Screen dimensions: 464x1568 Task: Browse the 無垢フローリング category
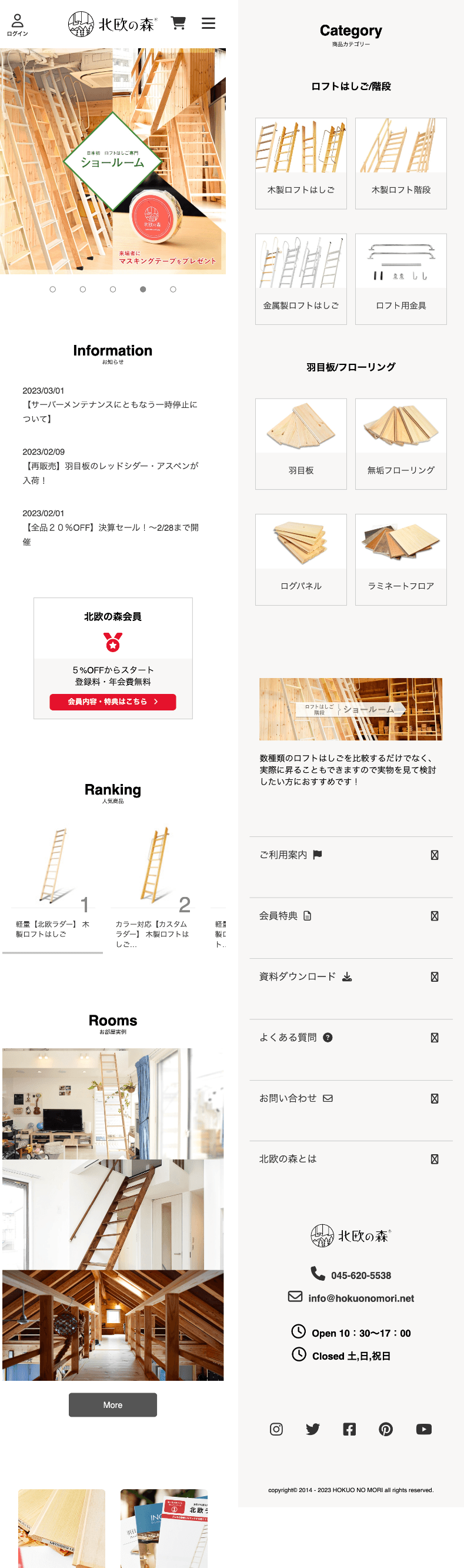pos(400,444)
